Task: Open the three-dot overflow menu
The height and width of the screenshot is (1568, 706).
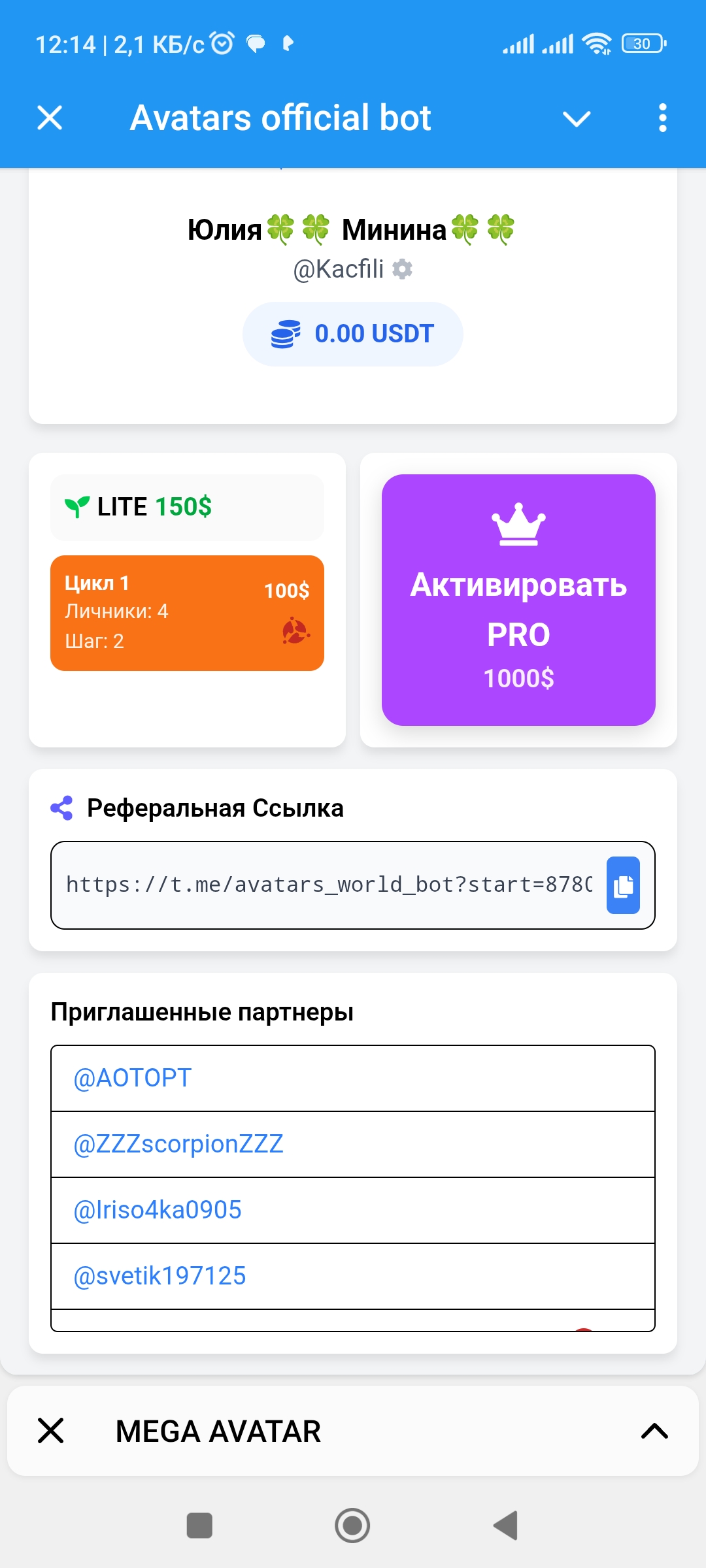Action: click(x=662, y=118)
